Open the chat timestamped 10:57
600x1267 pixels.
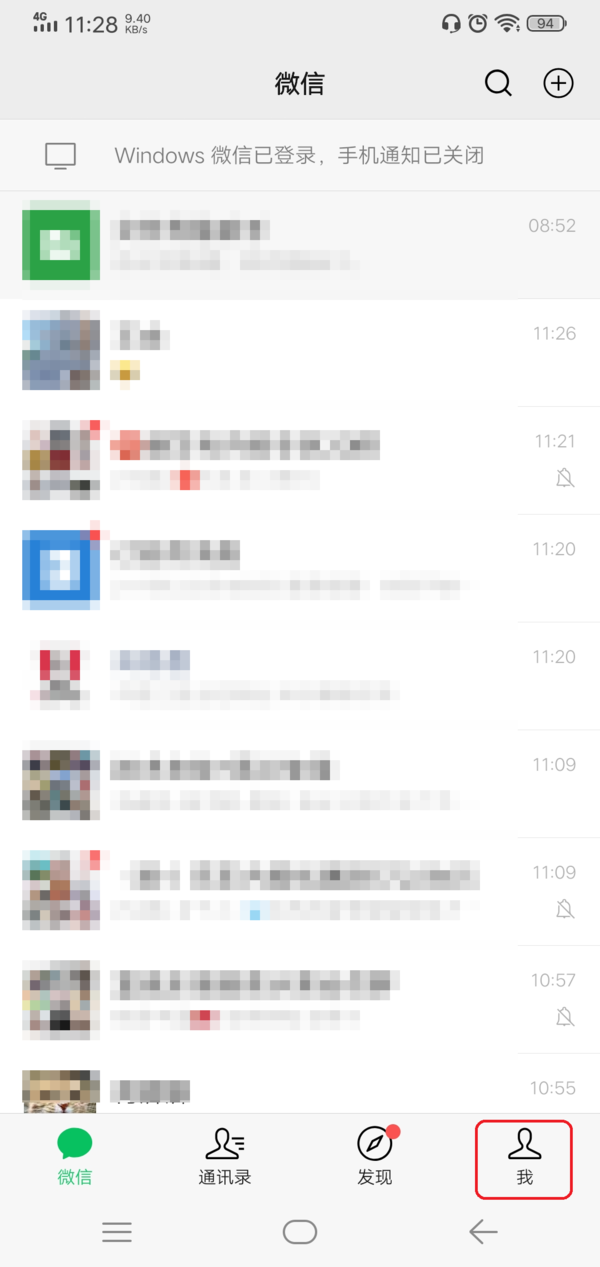coord(300,999)
